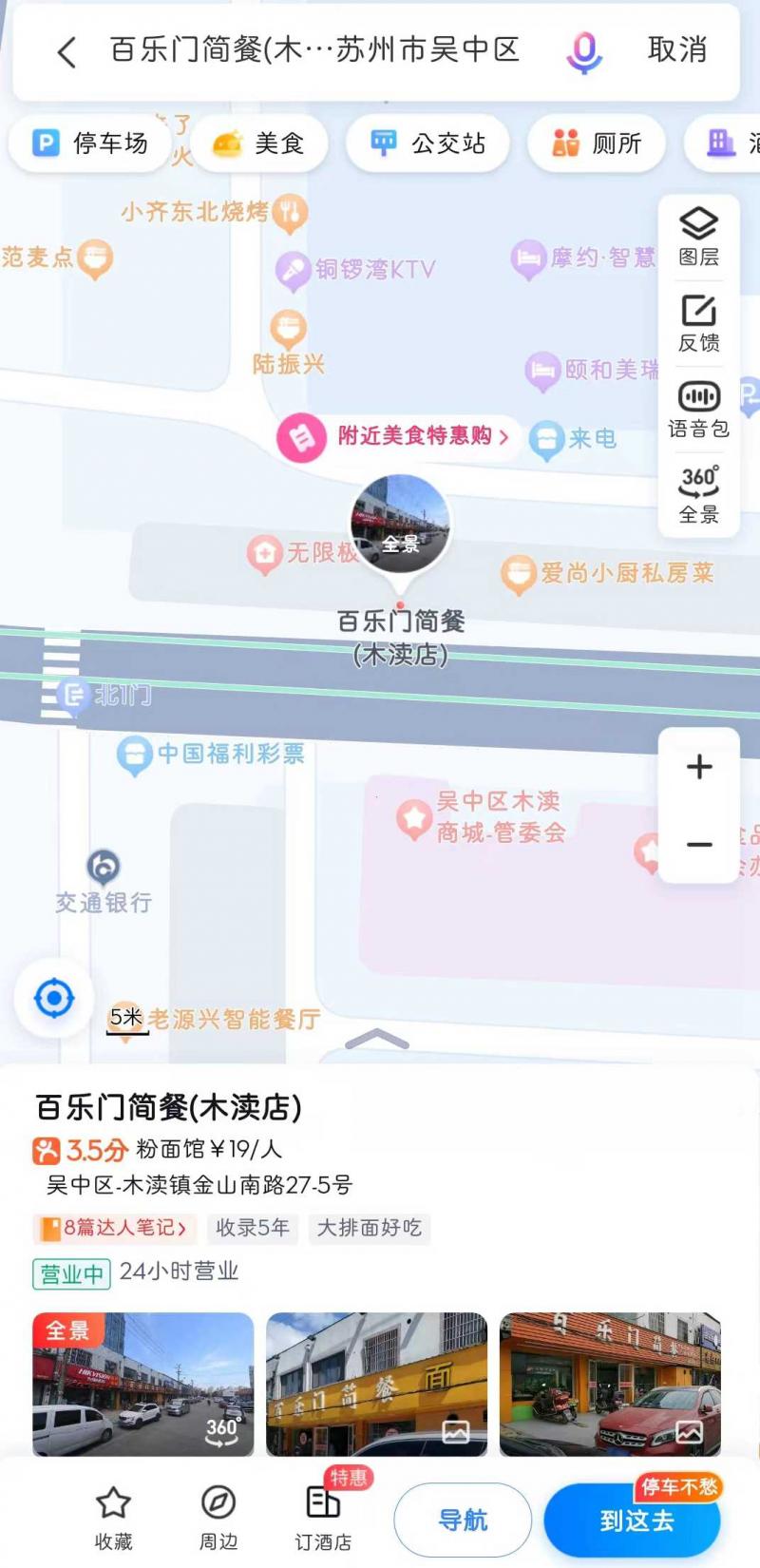Screen dimensions: 760x1568
Task: Expand the 附近美食特惠购 deals banner
Action: point(399,438)
